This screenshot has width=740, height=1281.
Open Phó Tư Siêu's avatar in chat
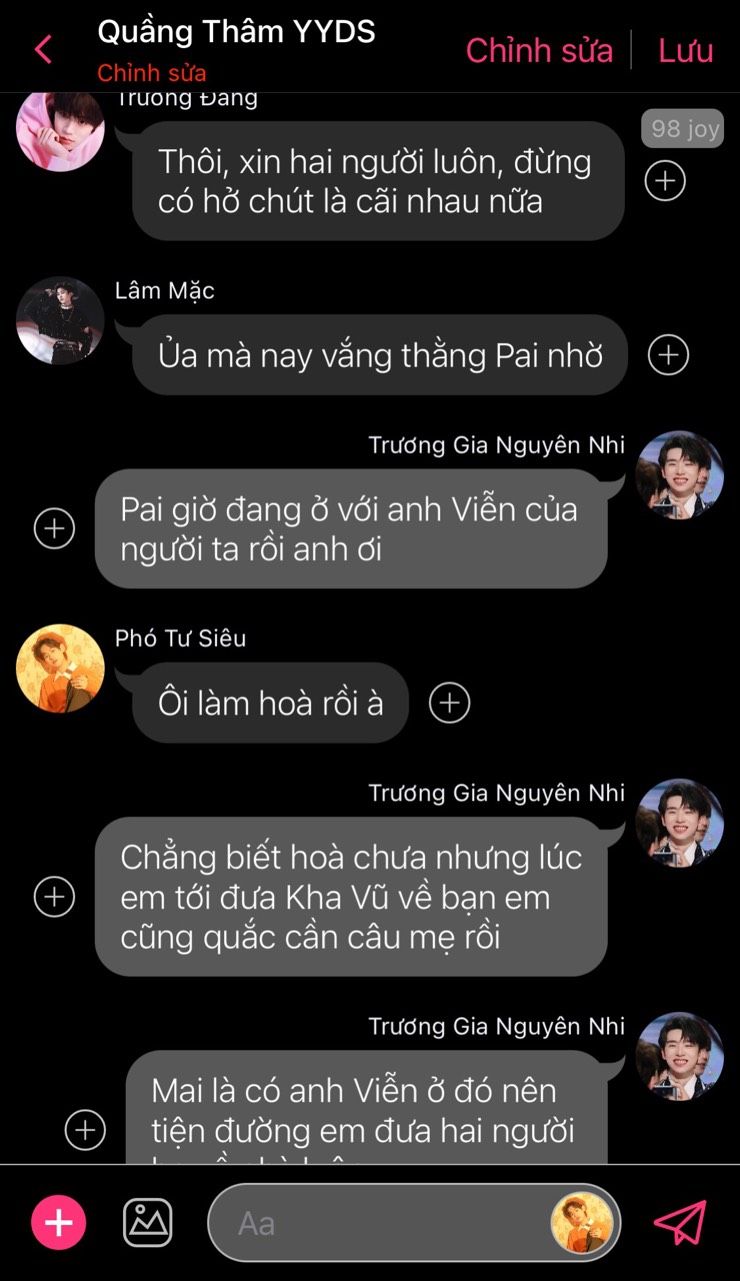coord(60,668)
